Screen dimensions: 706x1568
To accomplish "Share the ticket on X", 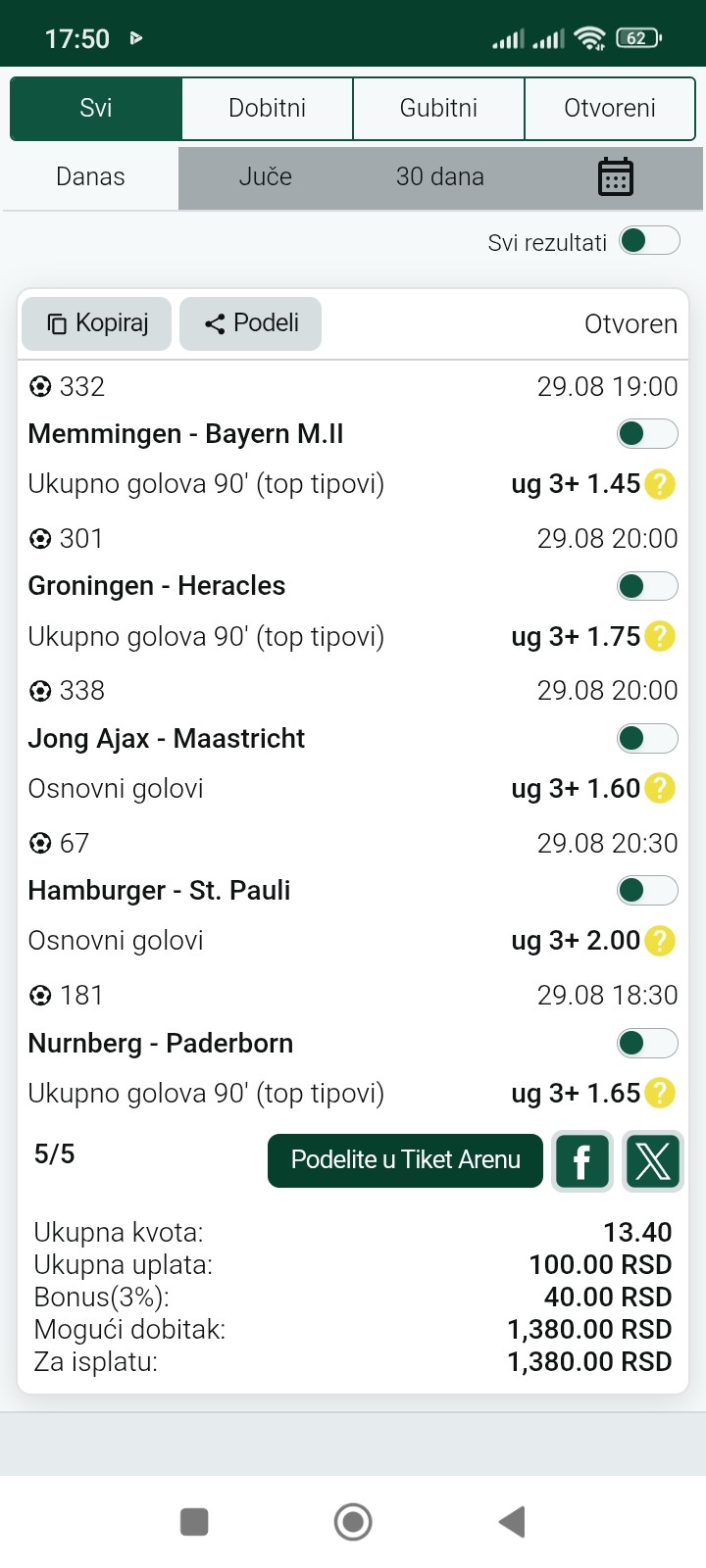I will pyautogui.click(x=653, y=1161).
